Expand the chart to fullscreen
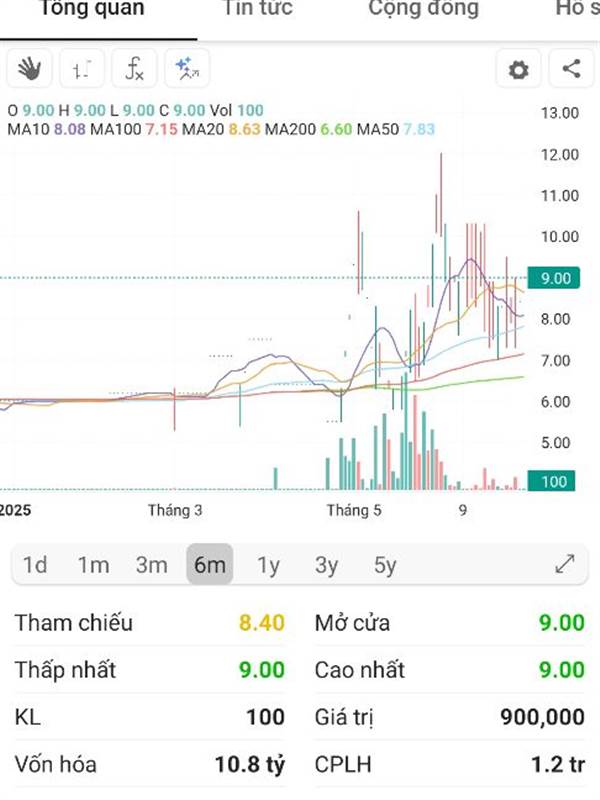Screen dimensions: 600x800 (565, 564)
